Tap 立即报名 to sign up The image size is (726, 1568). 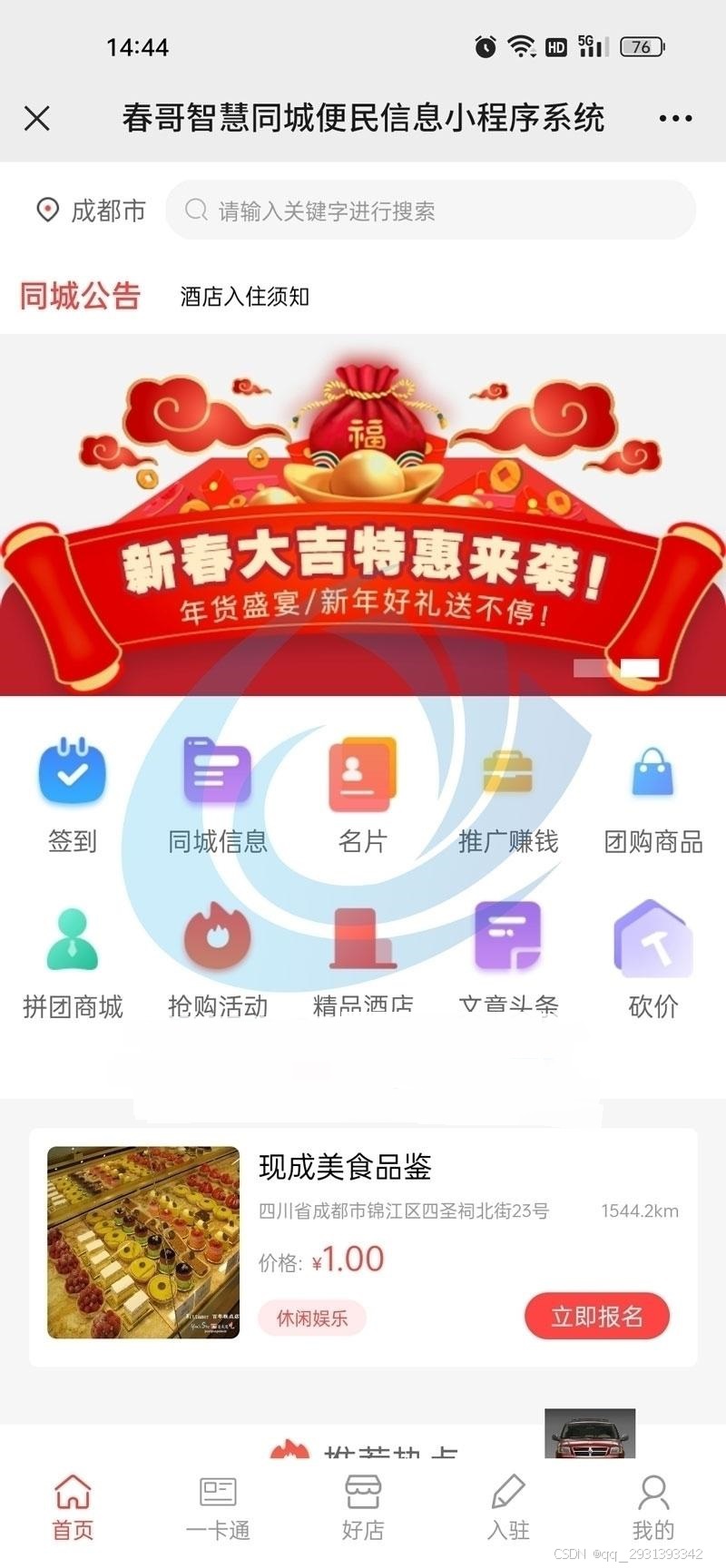(597, 1317)
